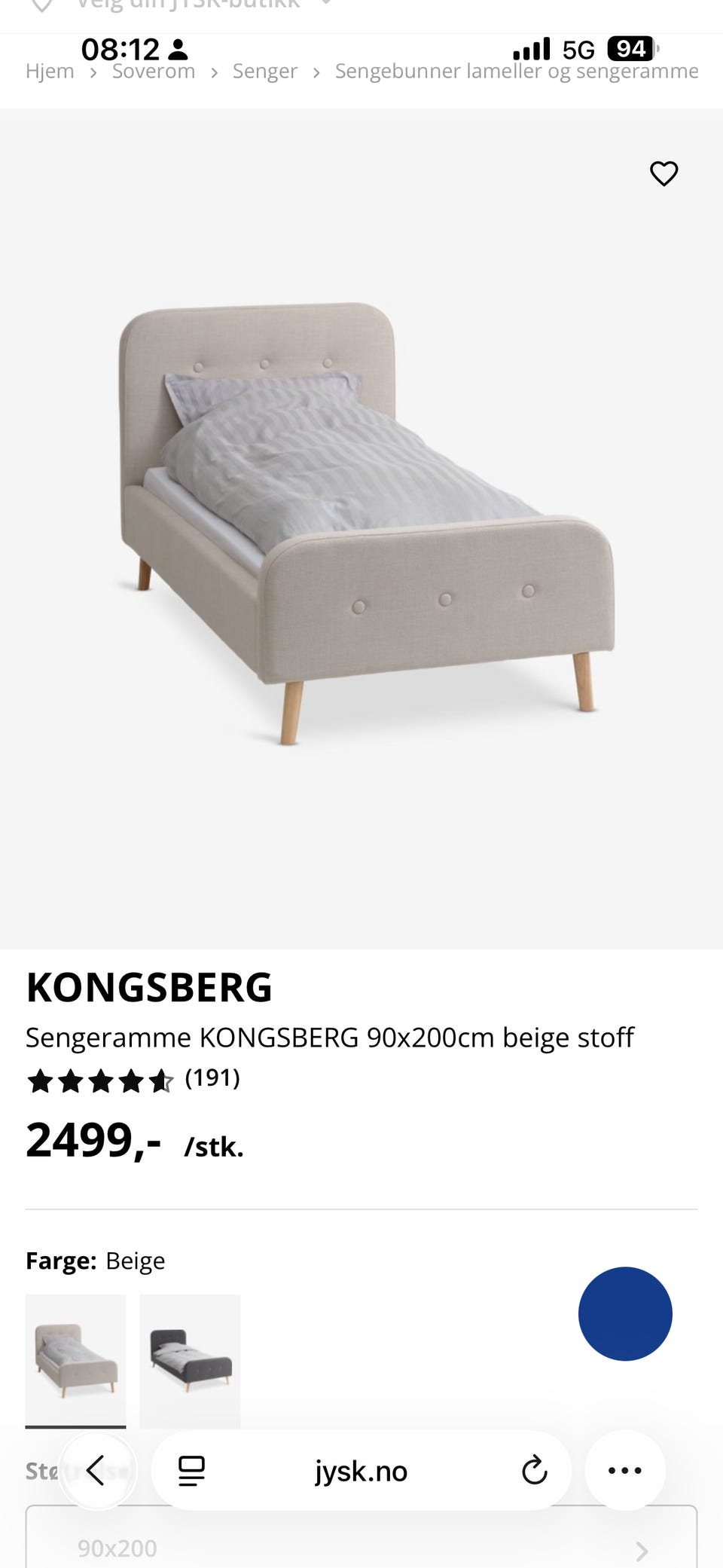Add KONGSBERG bed to favorites with heart
723x1568 pixels.
click(x=664, y=173)
